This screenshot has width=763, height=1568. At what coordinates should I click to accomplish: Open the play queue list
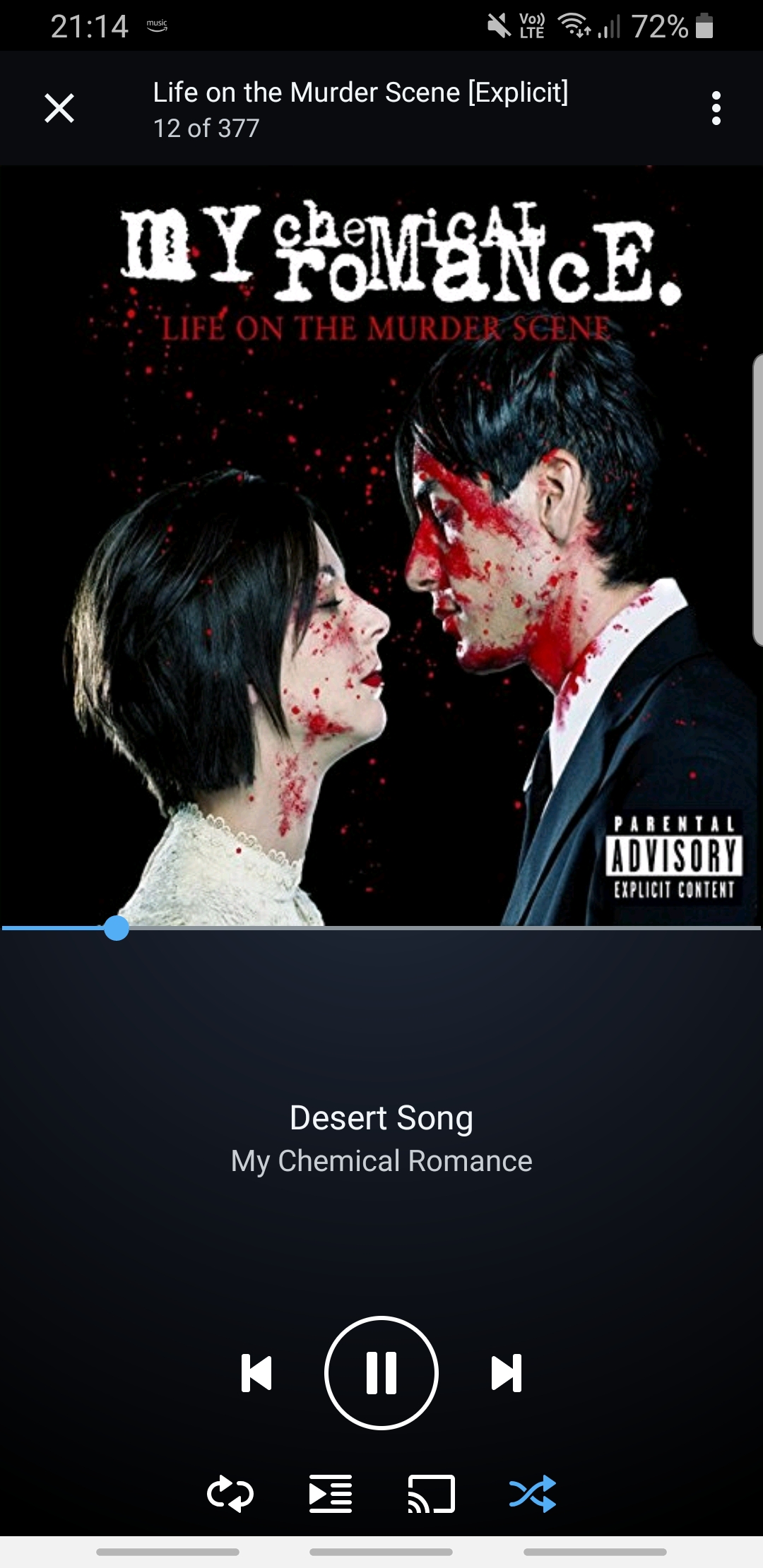click(331, 1494)
